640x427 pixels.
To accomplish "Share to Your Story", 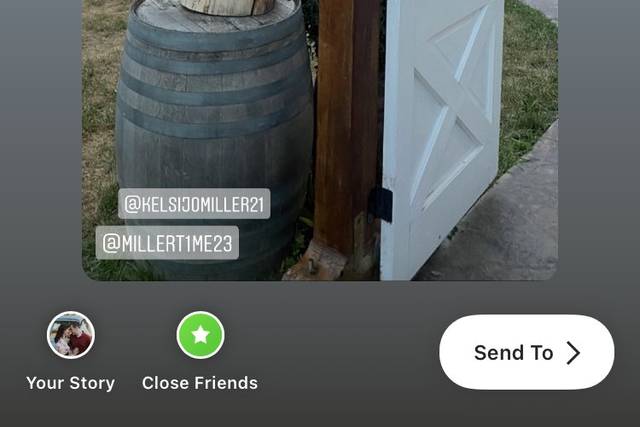I will pyautogui.click(x=70, y=336).
